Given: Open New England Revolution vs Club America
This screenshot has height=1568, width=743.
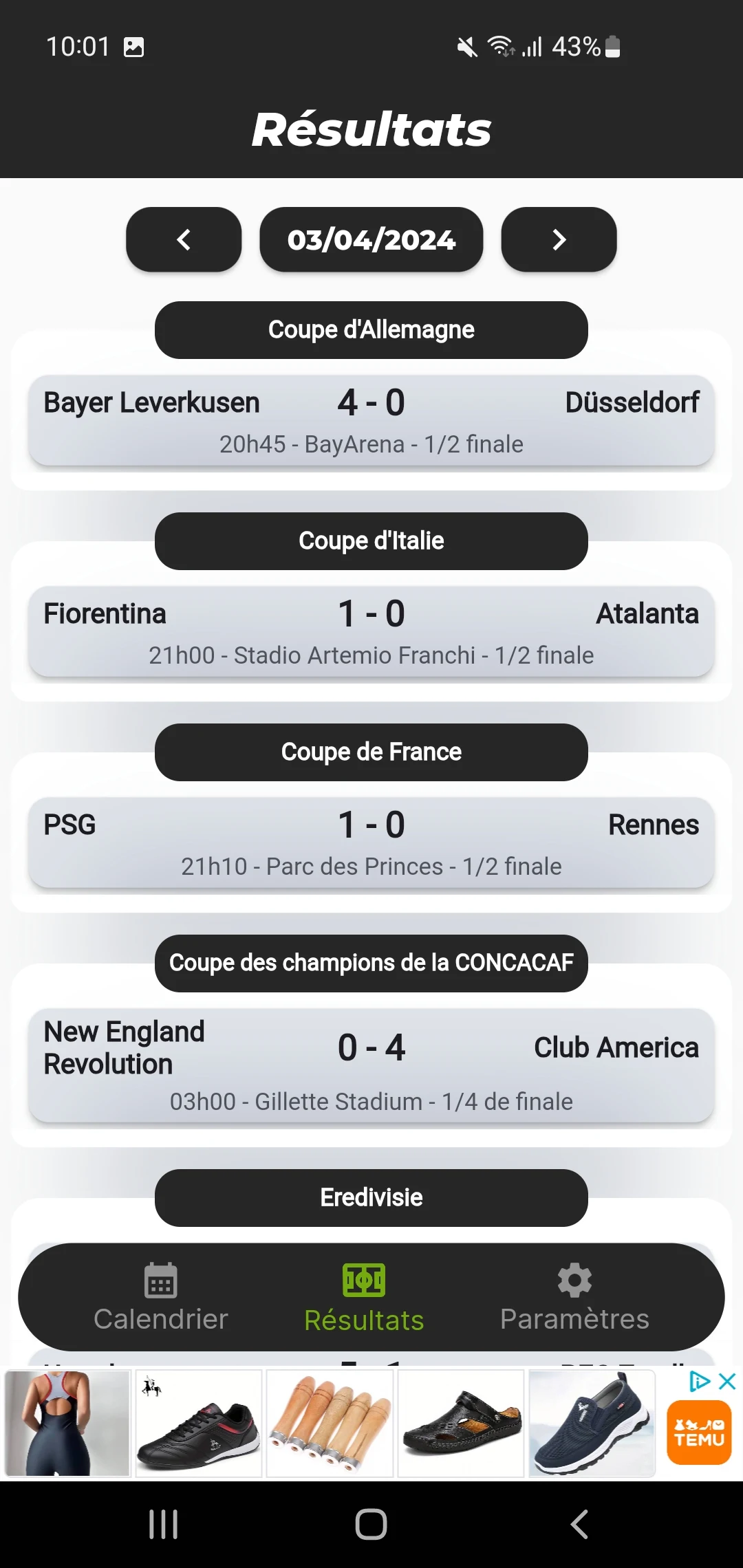Looking at the screenshot, I should (x=371, y=1065).
